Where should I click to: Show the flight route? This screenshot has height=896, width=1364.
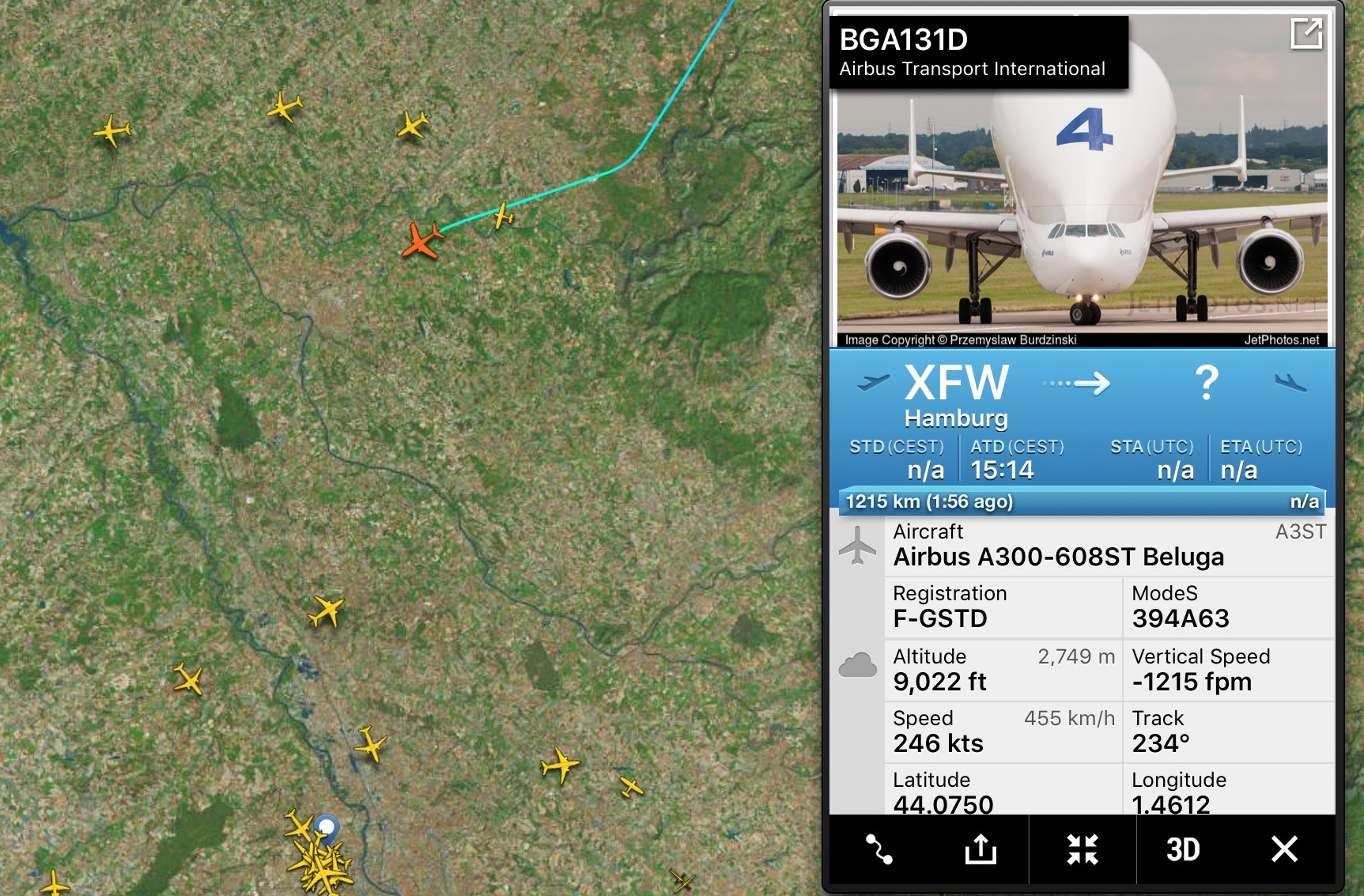coord(878,849)
